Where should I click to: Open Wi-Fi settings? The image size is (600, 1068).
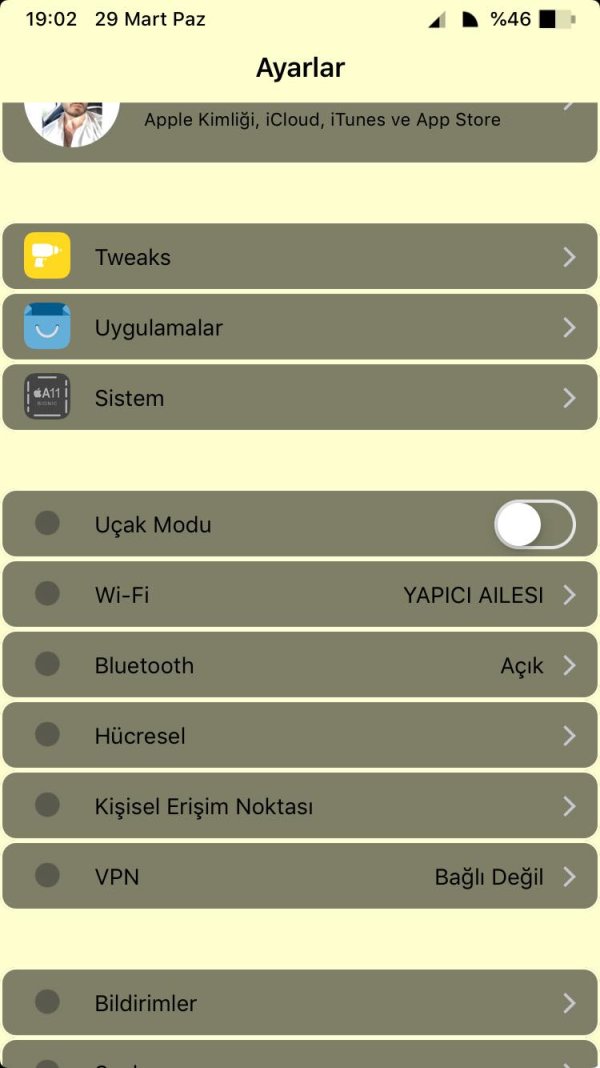pyautogui.click(x=300, y=595)
